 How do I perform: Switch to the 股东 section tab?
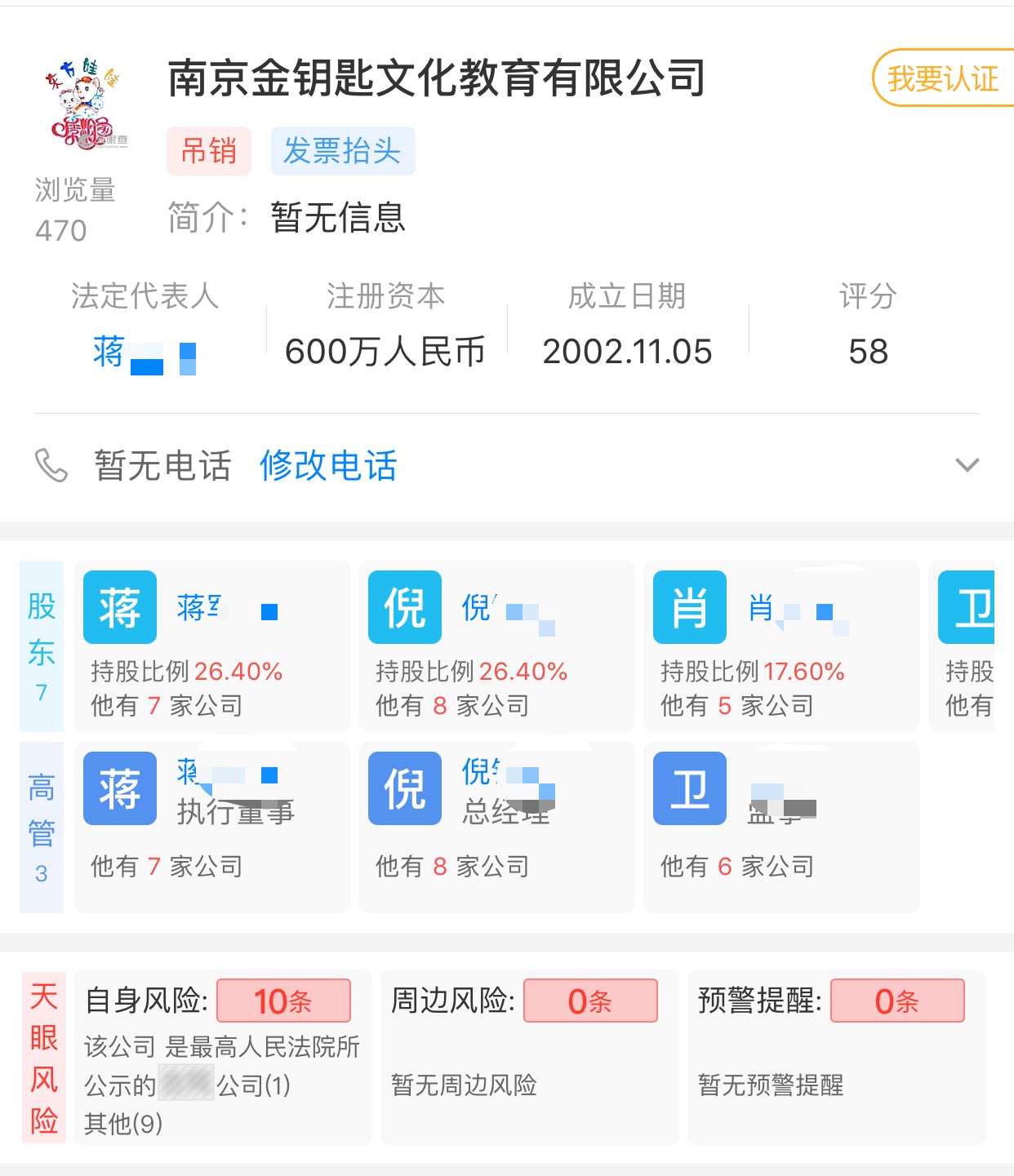42,645
